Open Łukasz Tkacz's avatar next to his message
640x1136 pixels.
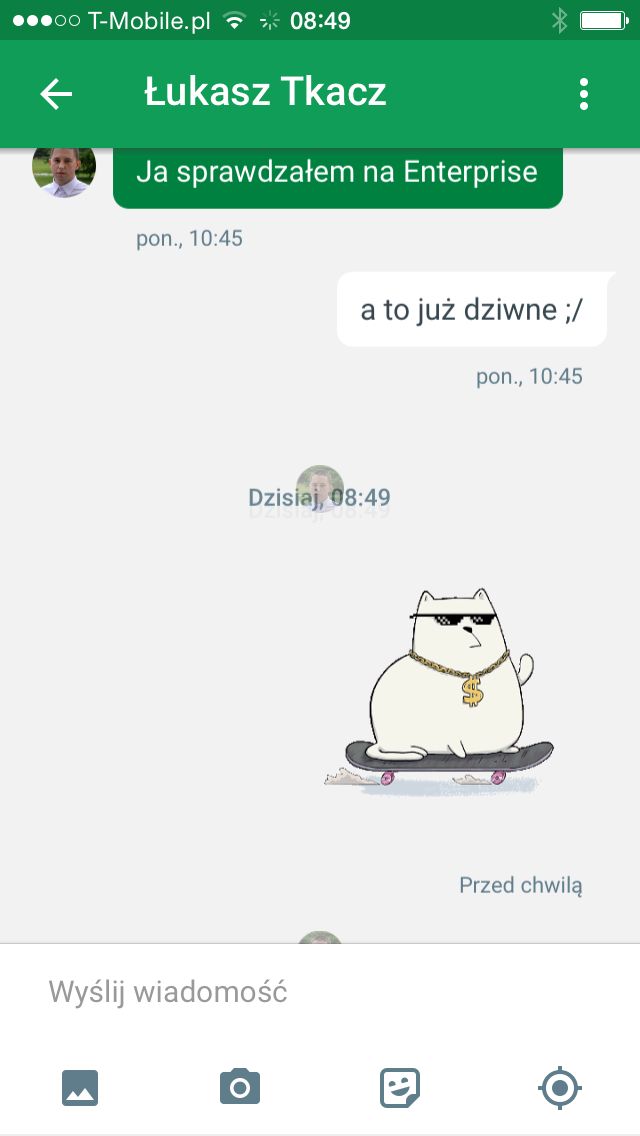(64, 172)
